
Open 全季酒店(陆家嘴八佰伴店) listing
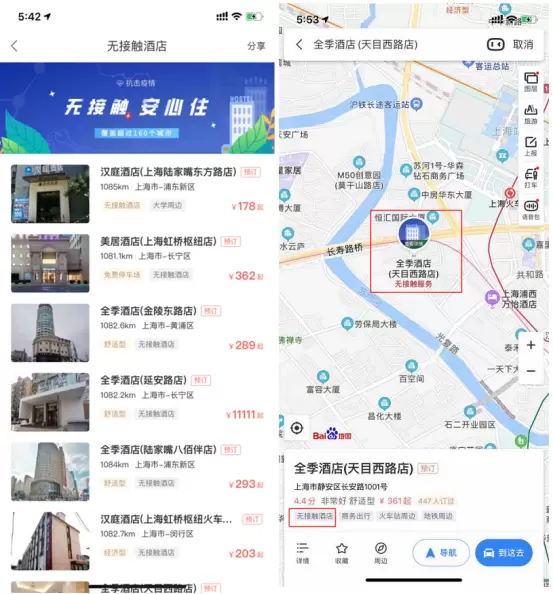[137, 472]
